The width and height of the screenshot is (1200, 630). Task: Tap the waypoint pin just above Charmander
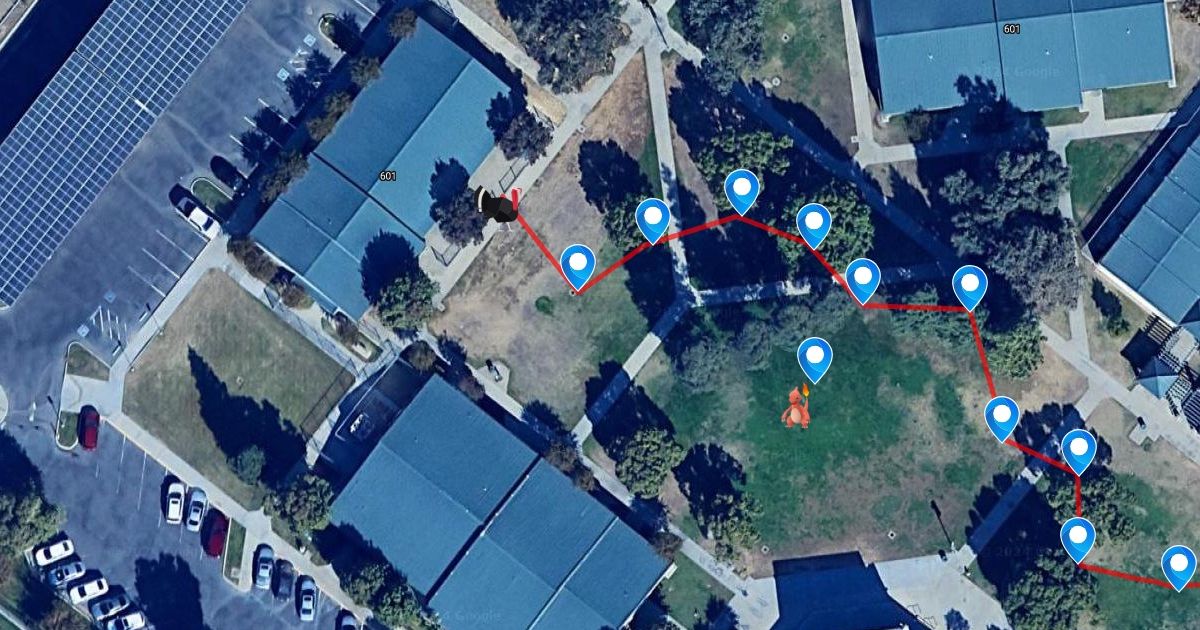(x=815, y=357)
